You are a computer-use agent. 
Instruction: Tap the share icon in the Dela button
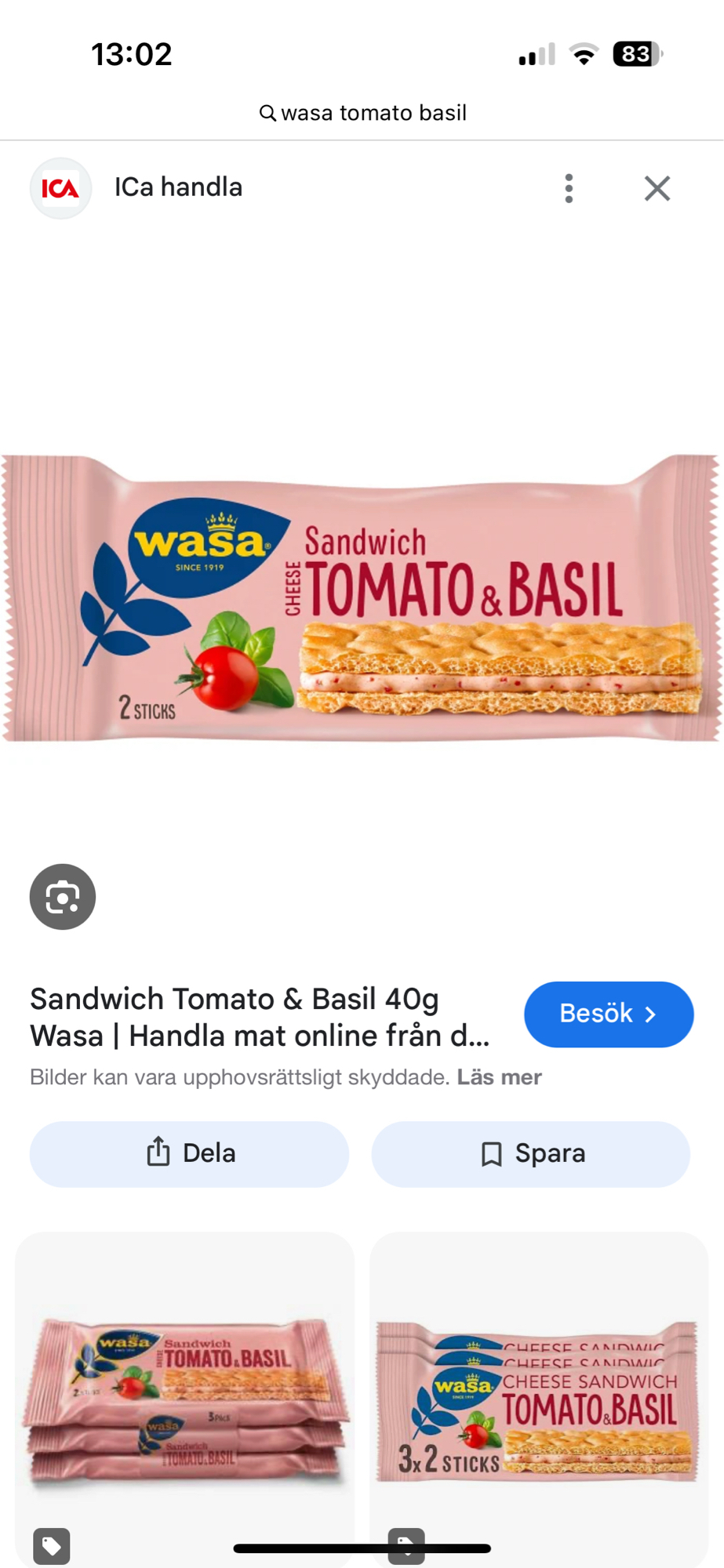(x=159, y=1153)
